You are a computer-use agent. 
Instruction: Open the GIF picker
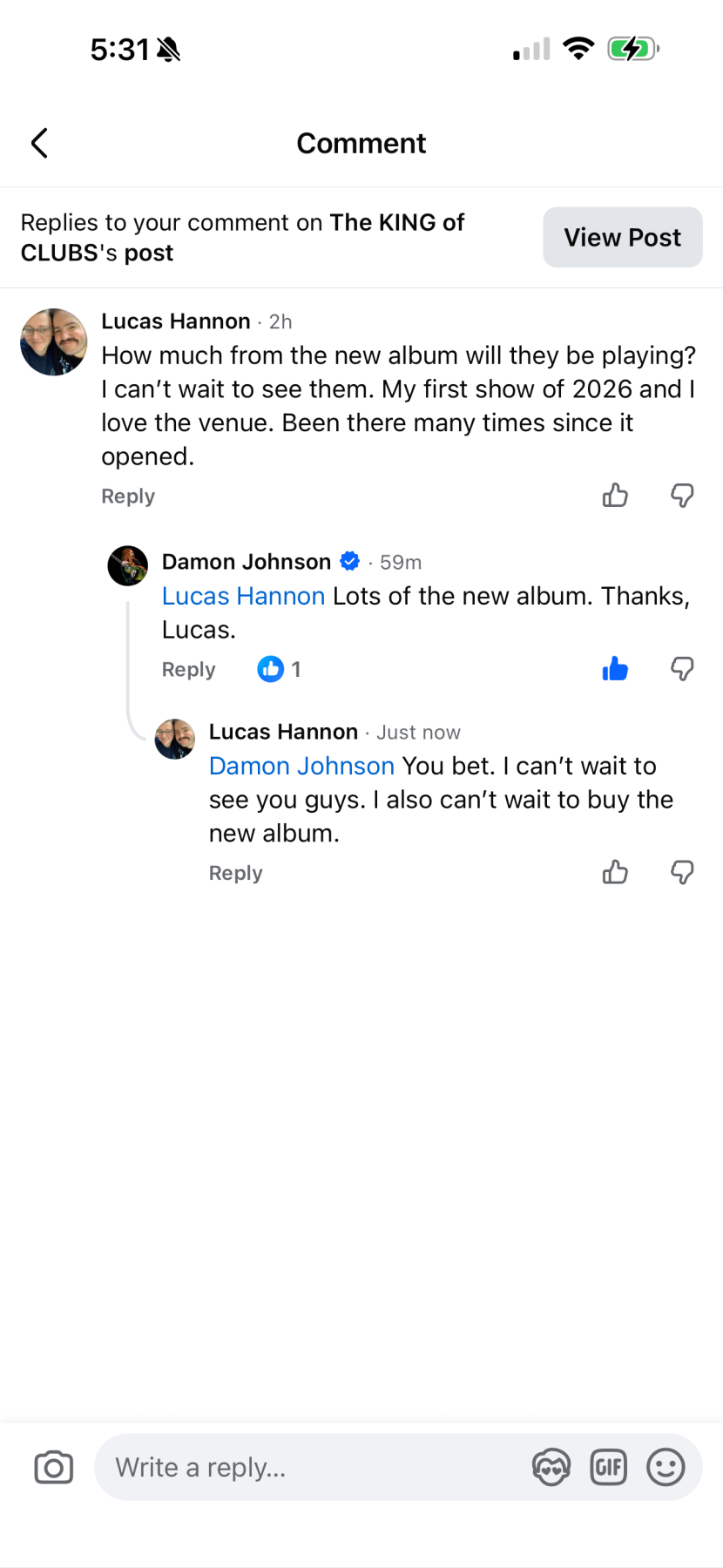click(608, 1468)
